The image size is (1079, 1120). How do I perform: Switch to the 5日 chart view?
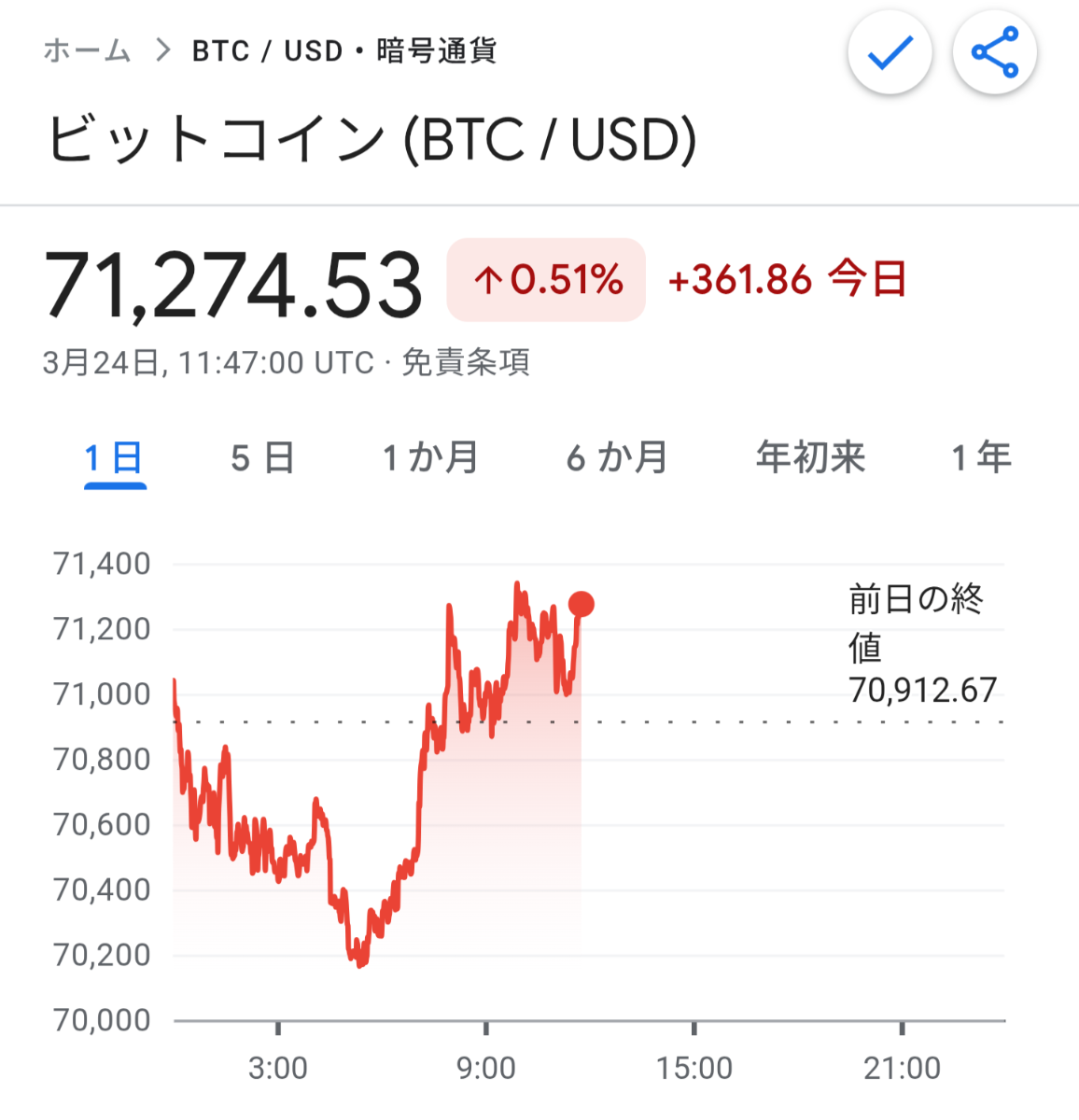tap(262, 457)
